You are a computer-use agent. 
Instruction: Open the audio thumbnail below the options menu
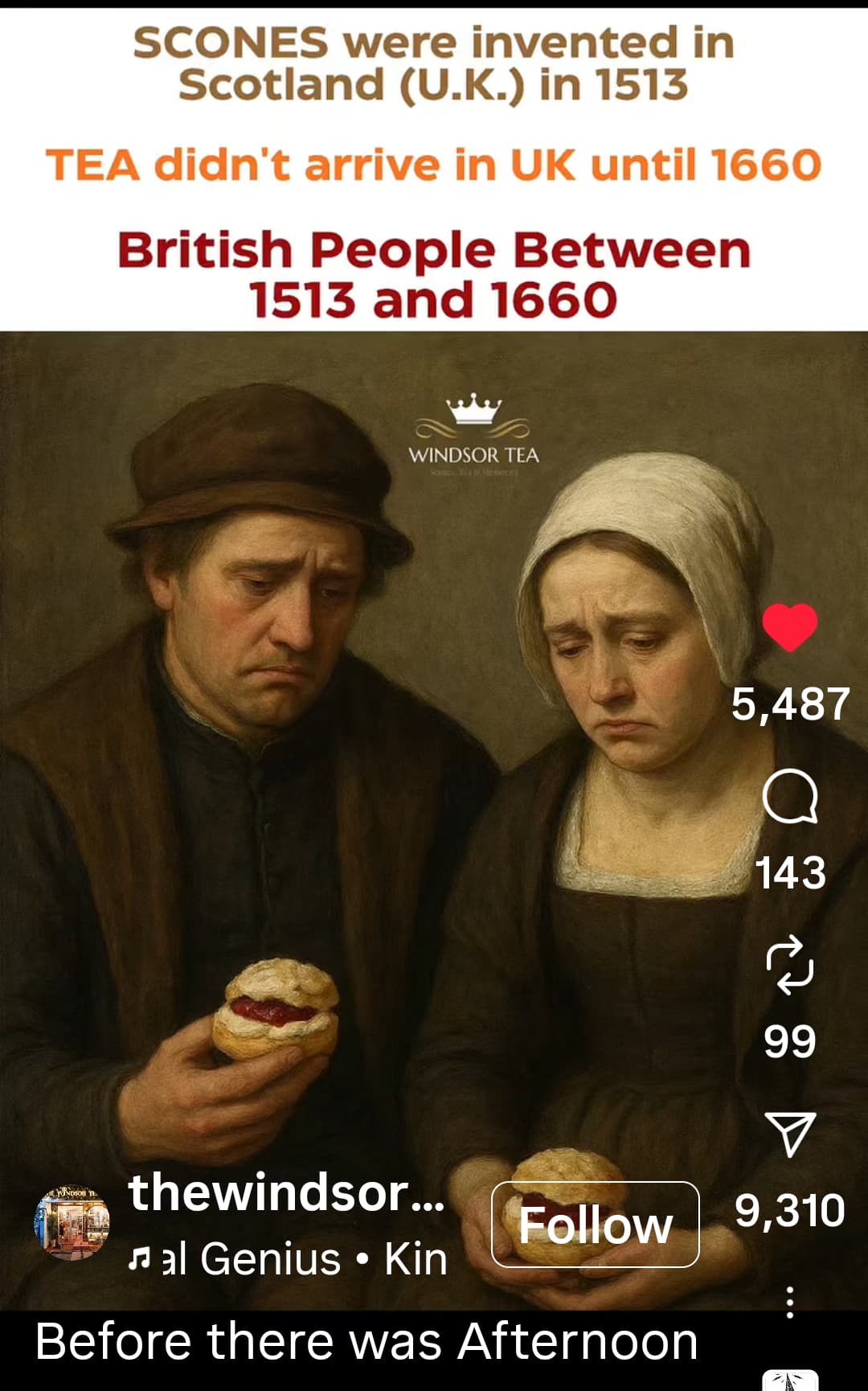tap(790, 1381)
